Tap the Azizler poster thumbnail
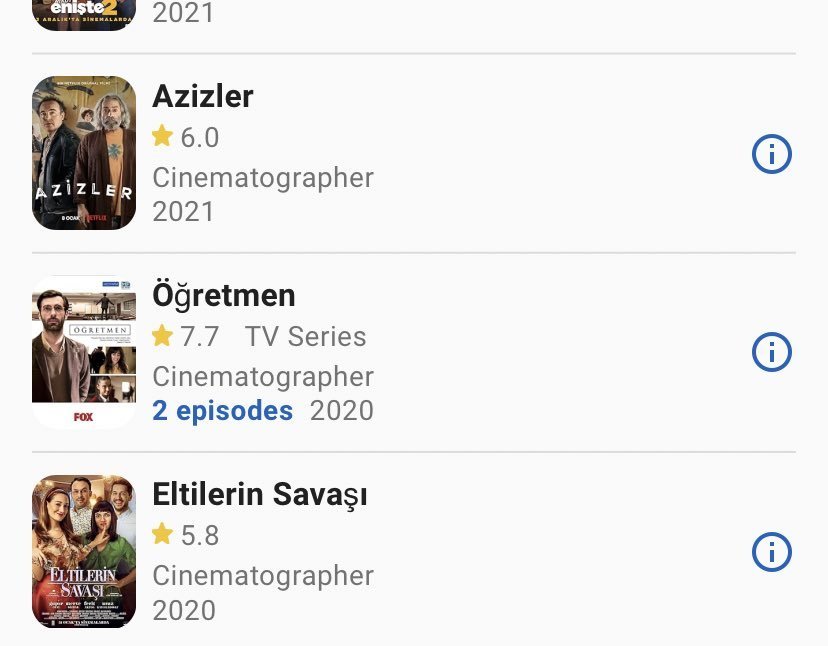828x646 pixels. pyautogui.click(x=84, y=153)
